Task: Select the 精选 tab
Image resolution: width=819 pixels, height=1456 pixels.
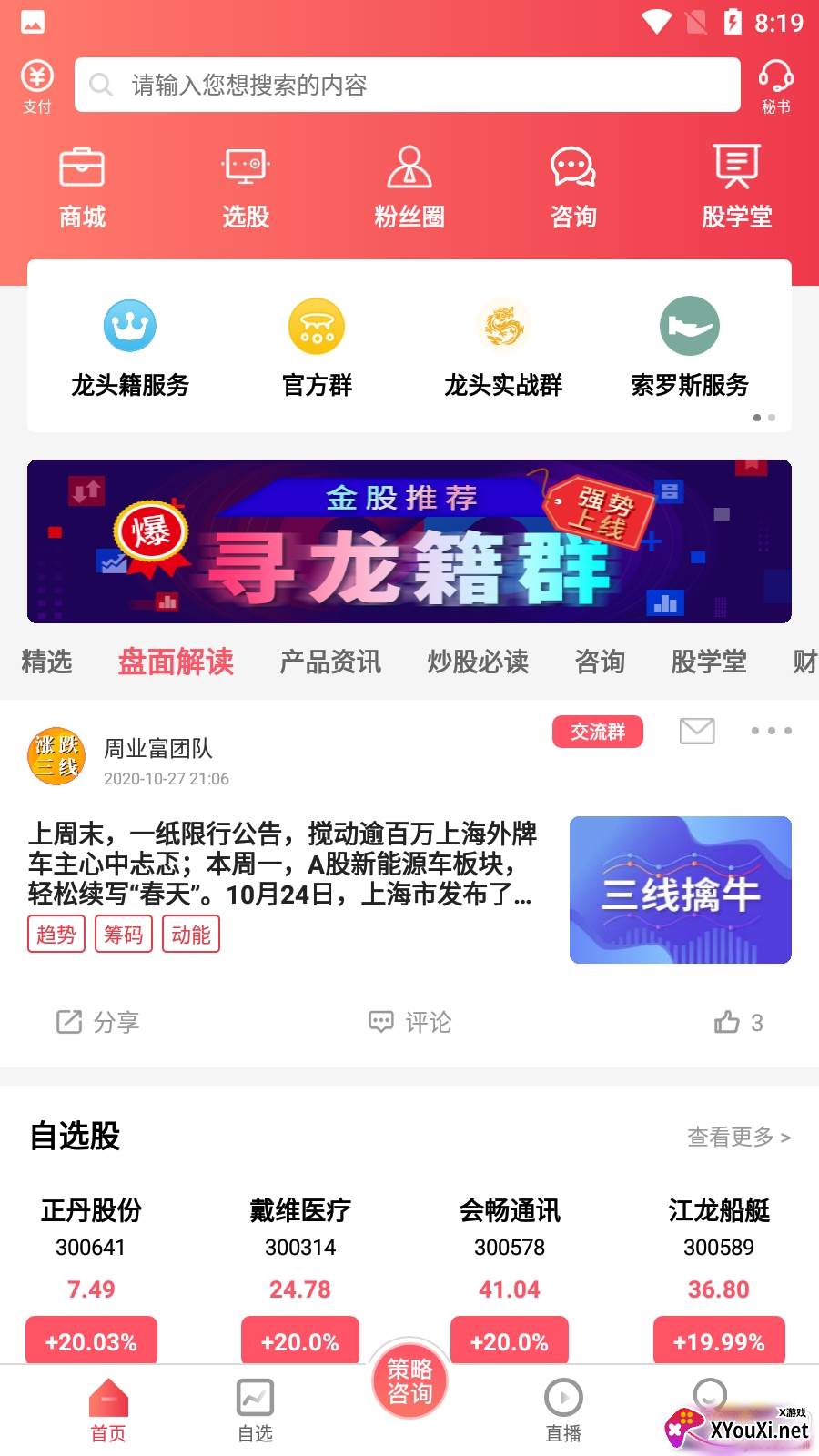Action: (x=48, y=662)
